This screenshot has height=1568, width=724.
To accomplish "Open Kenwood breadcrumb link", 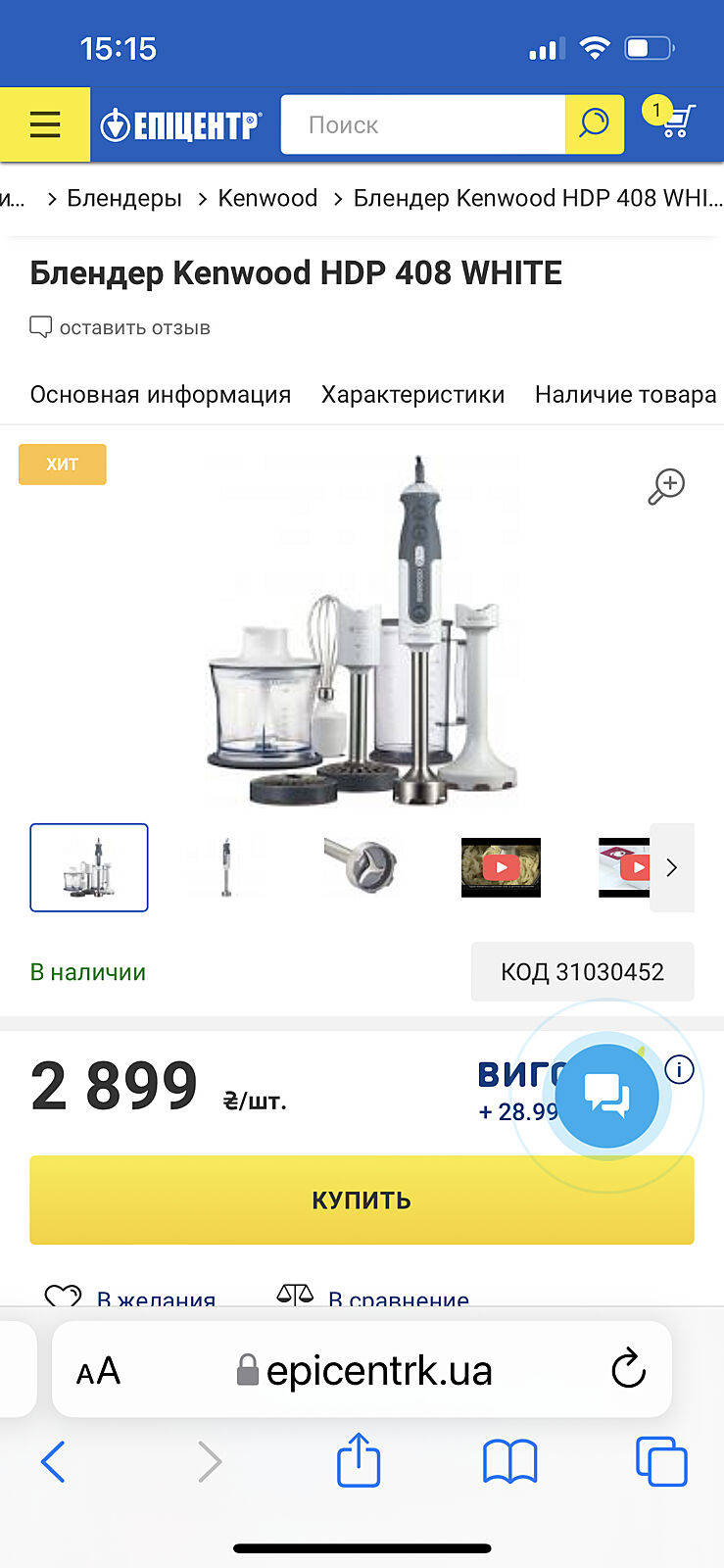I will tap(267, 198).
